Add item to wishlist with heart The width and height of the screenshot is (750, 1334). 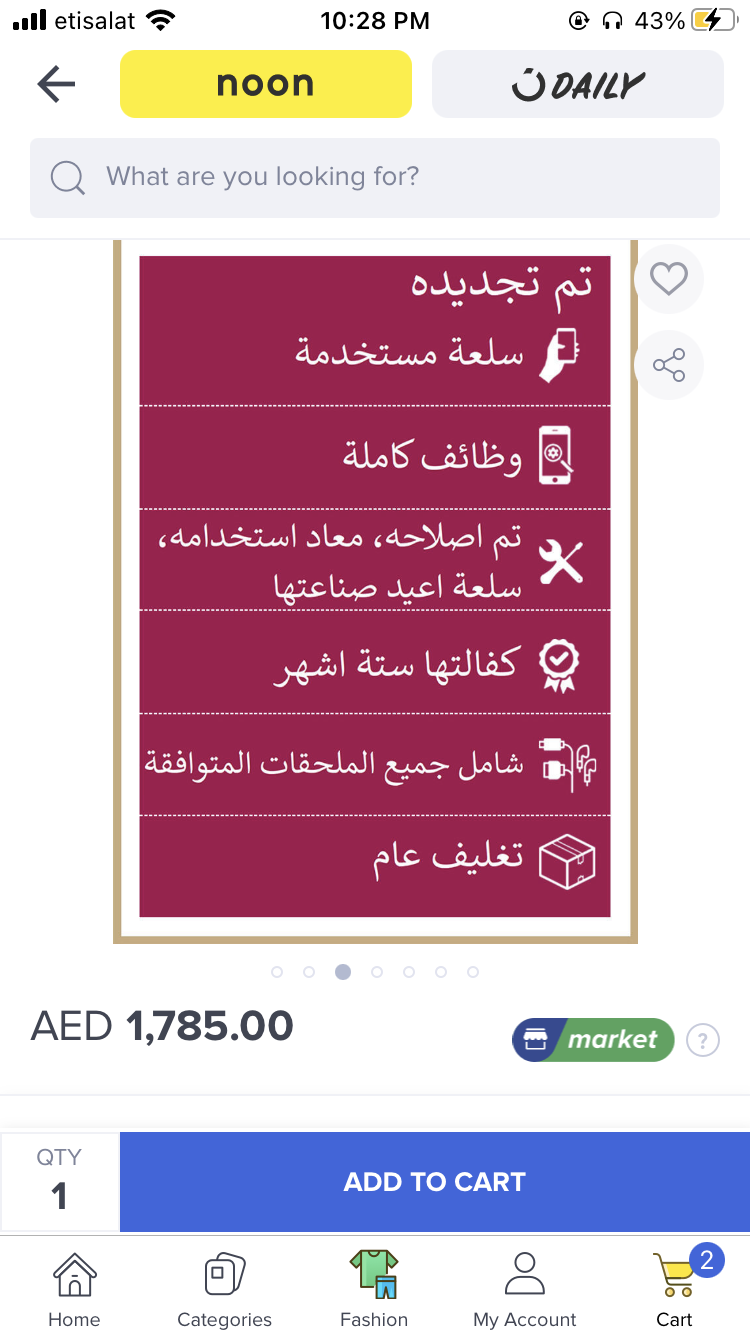(668, 279)
